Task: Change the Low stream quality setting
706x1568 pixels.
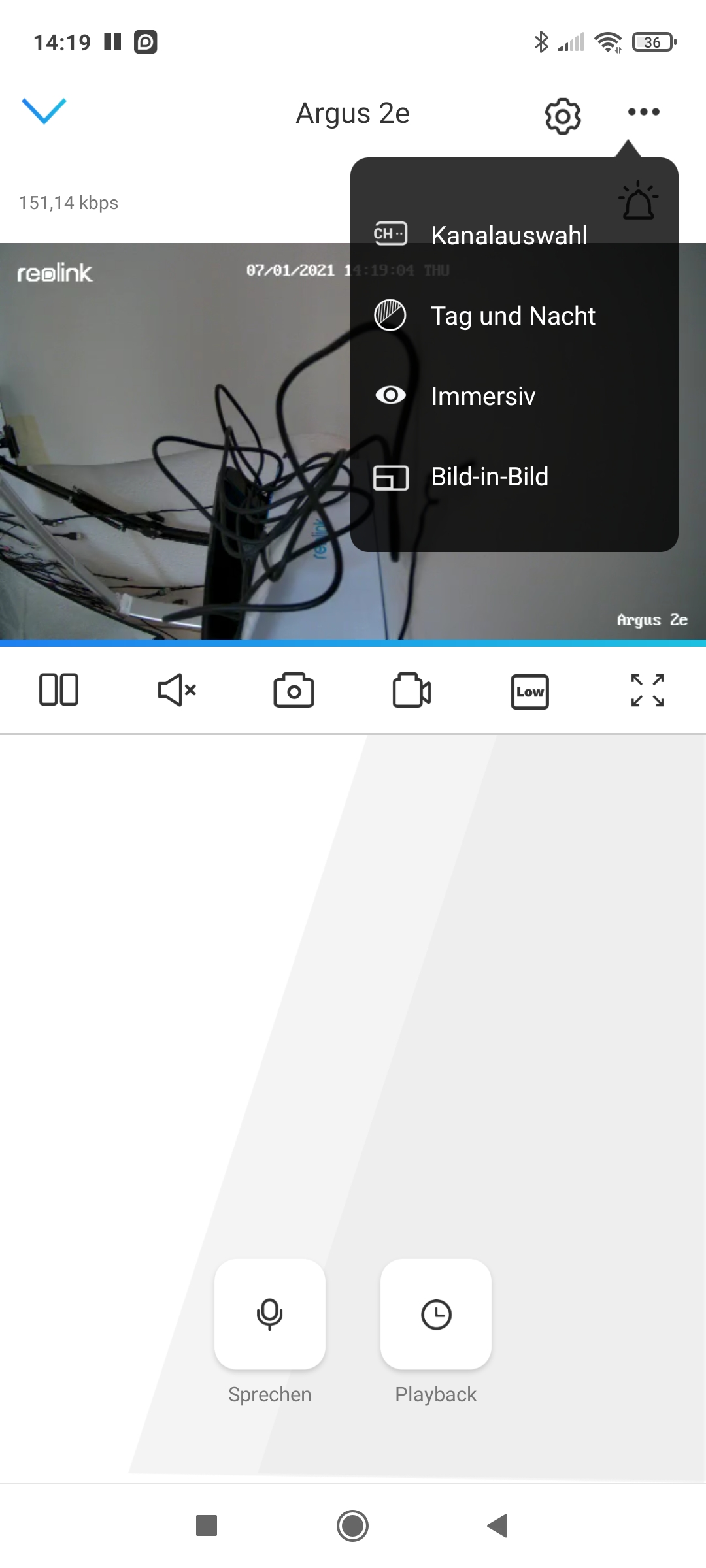Action: tap(529, 691)
